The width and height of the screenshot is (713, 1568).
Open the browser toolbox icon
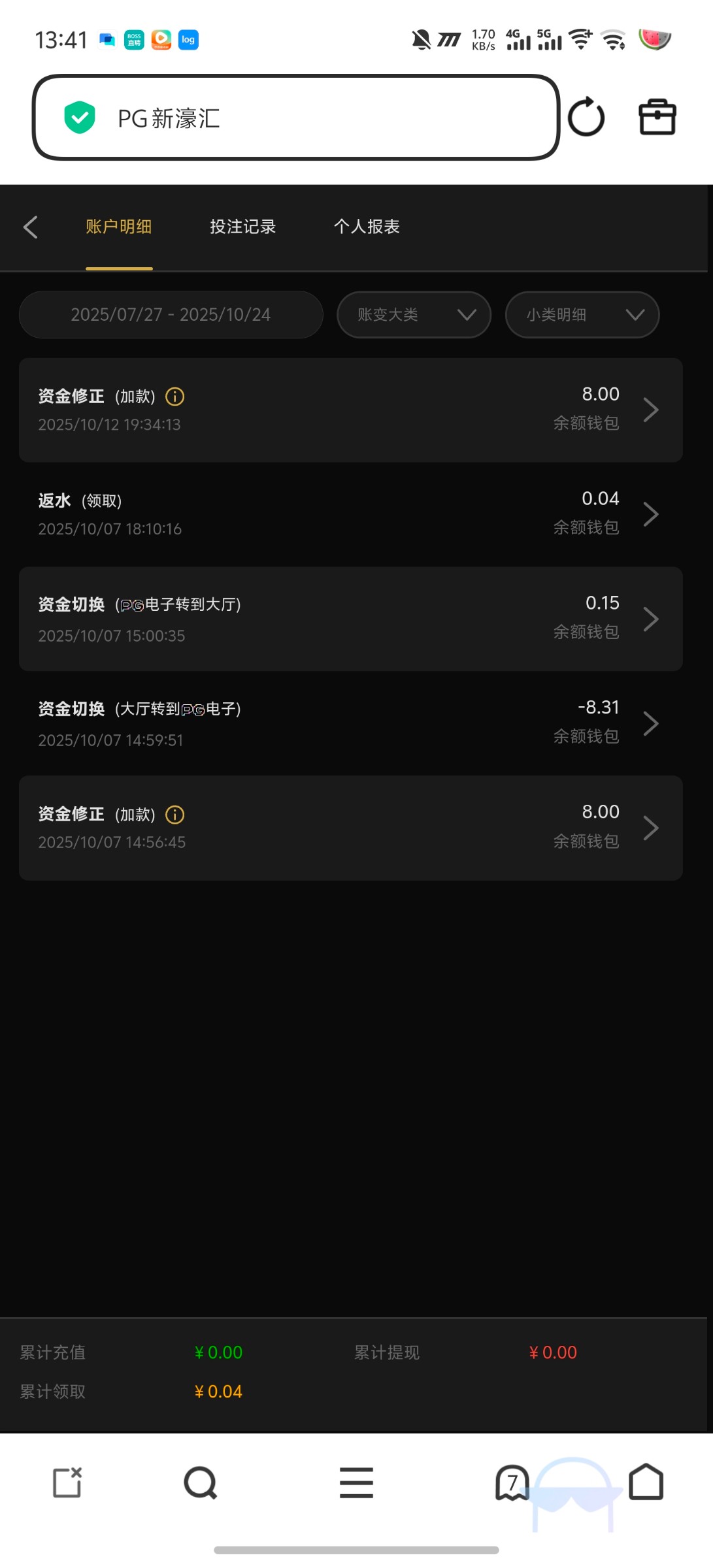point(657,118)
